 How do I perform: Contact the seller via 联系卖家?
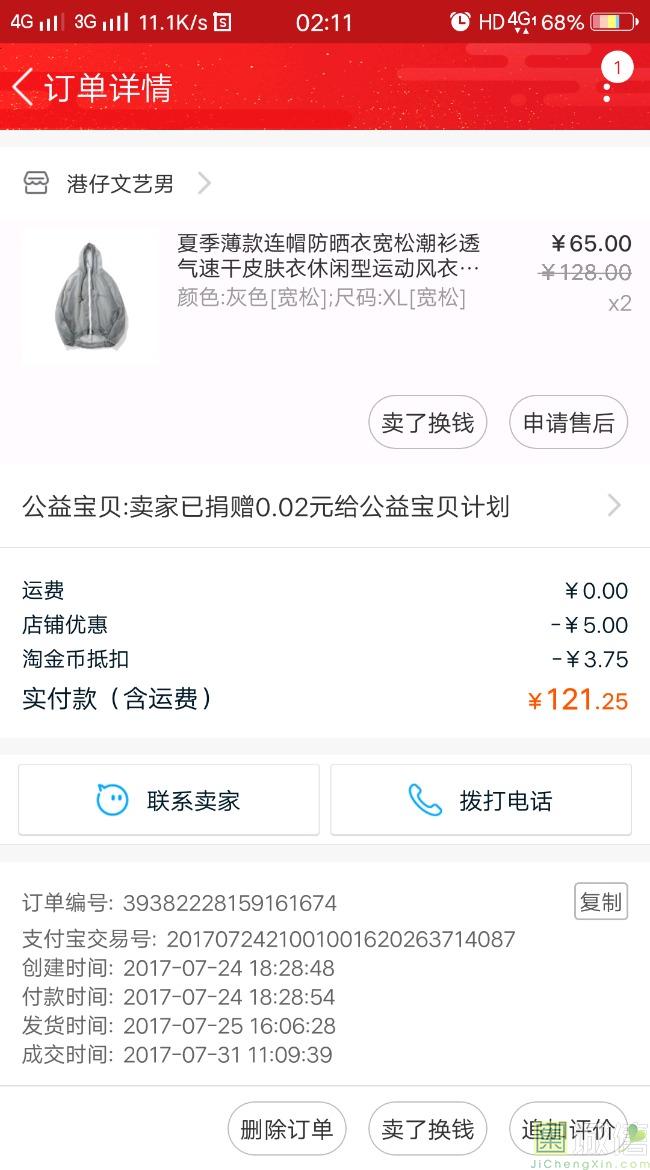[169, 800]
